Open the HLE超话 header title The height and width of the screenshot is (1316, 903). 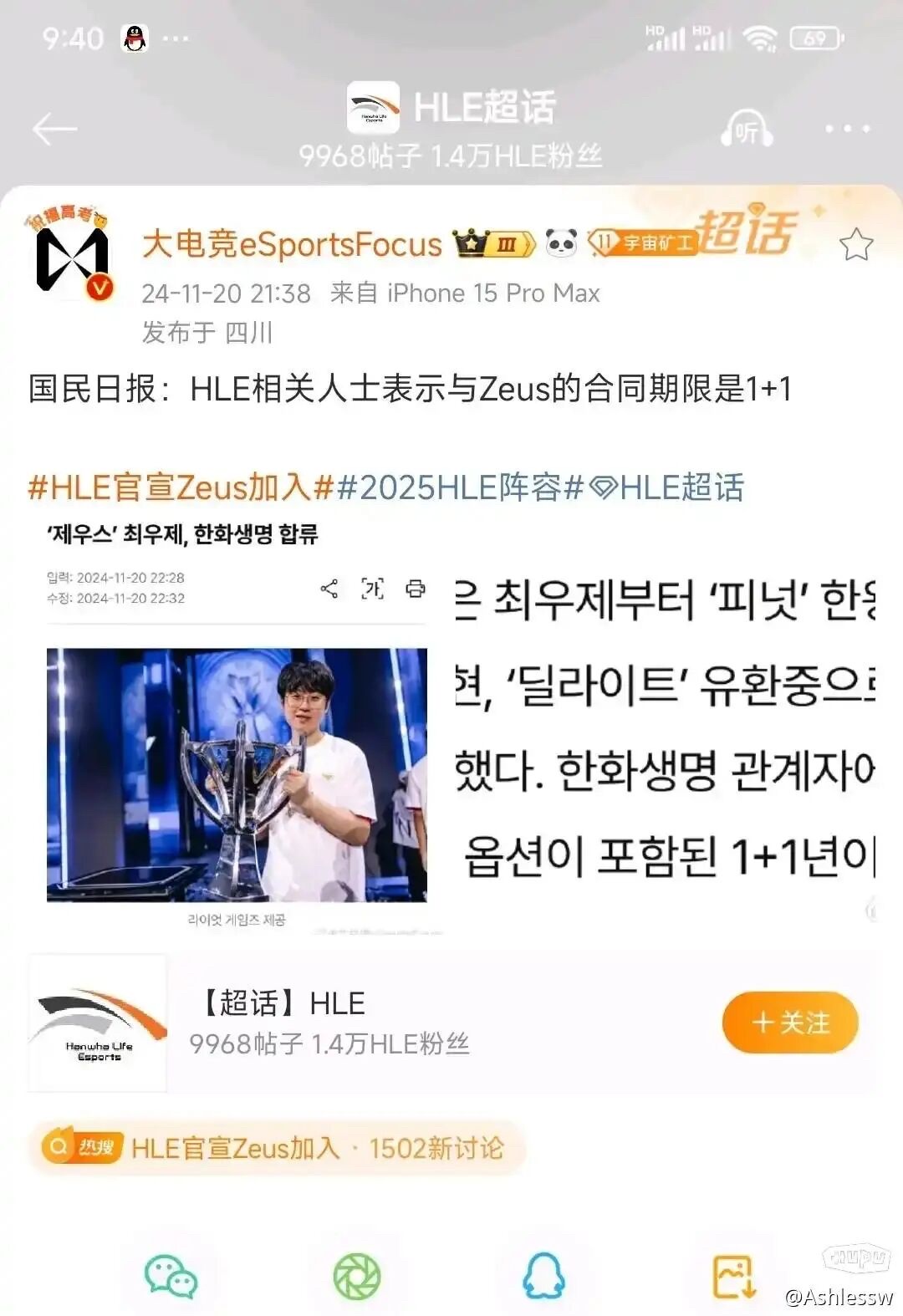click(483, 107)
